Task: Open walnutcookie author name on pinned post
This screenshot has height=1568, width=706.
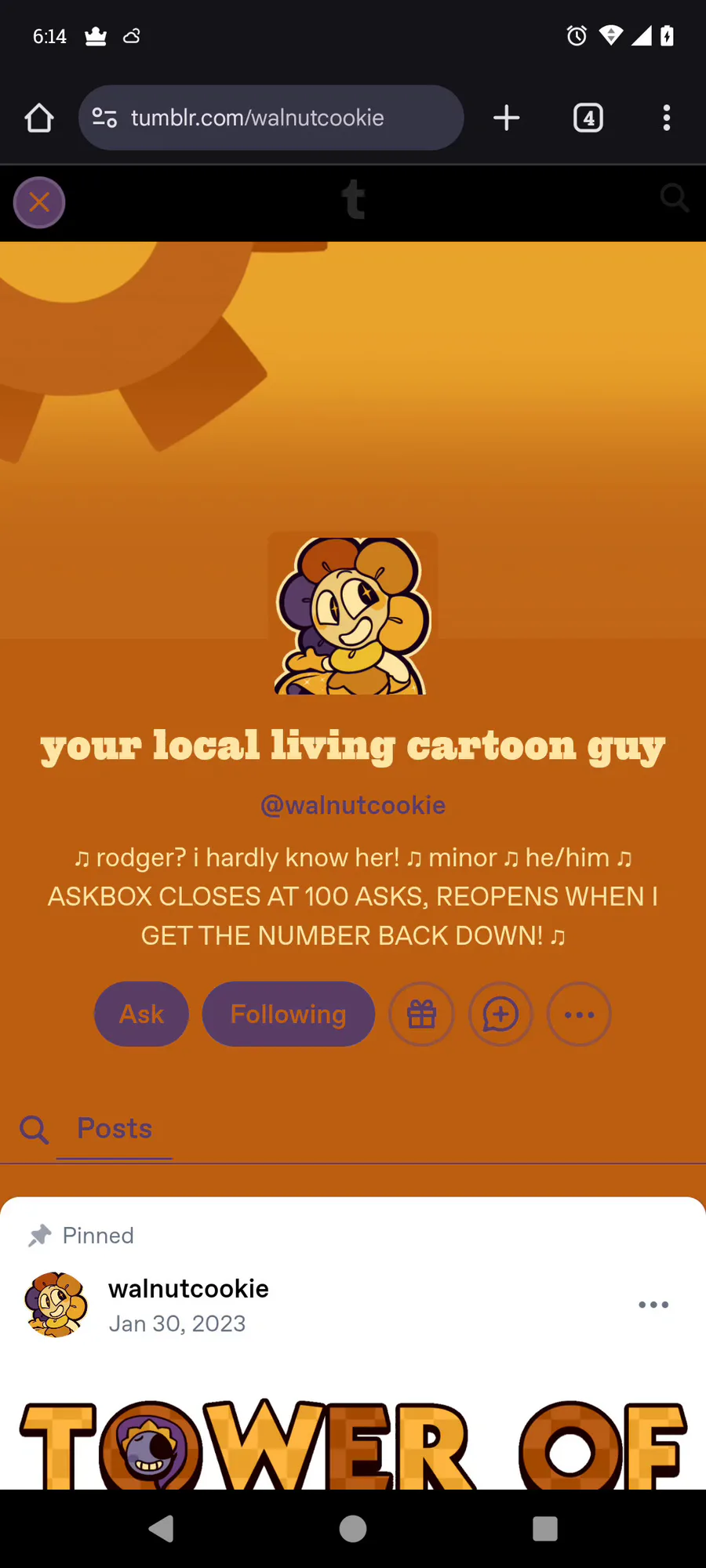Action: pyautogui.click(x=188, y=1288)
